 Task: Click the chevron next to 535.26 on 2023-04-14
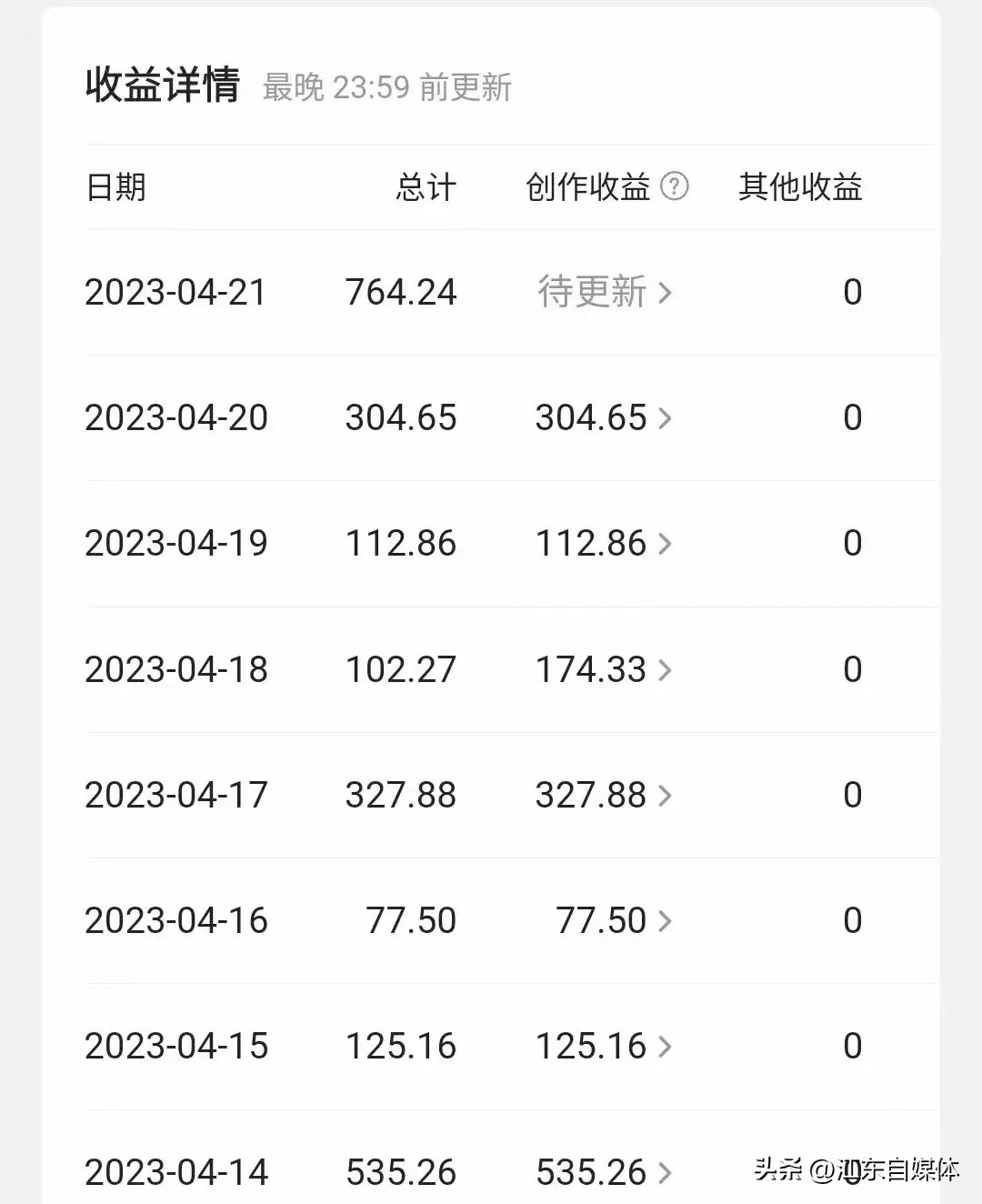point(666,1172)
